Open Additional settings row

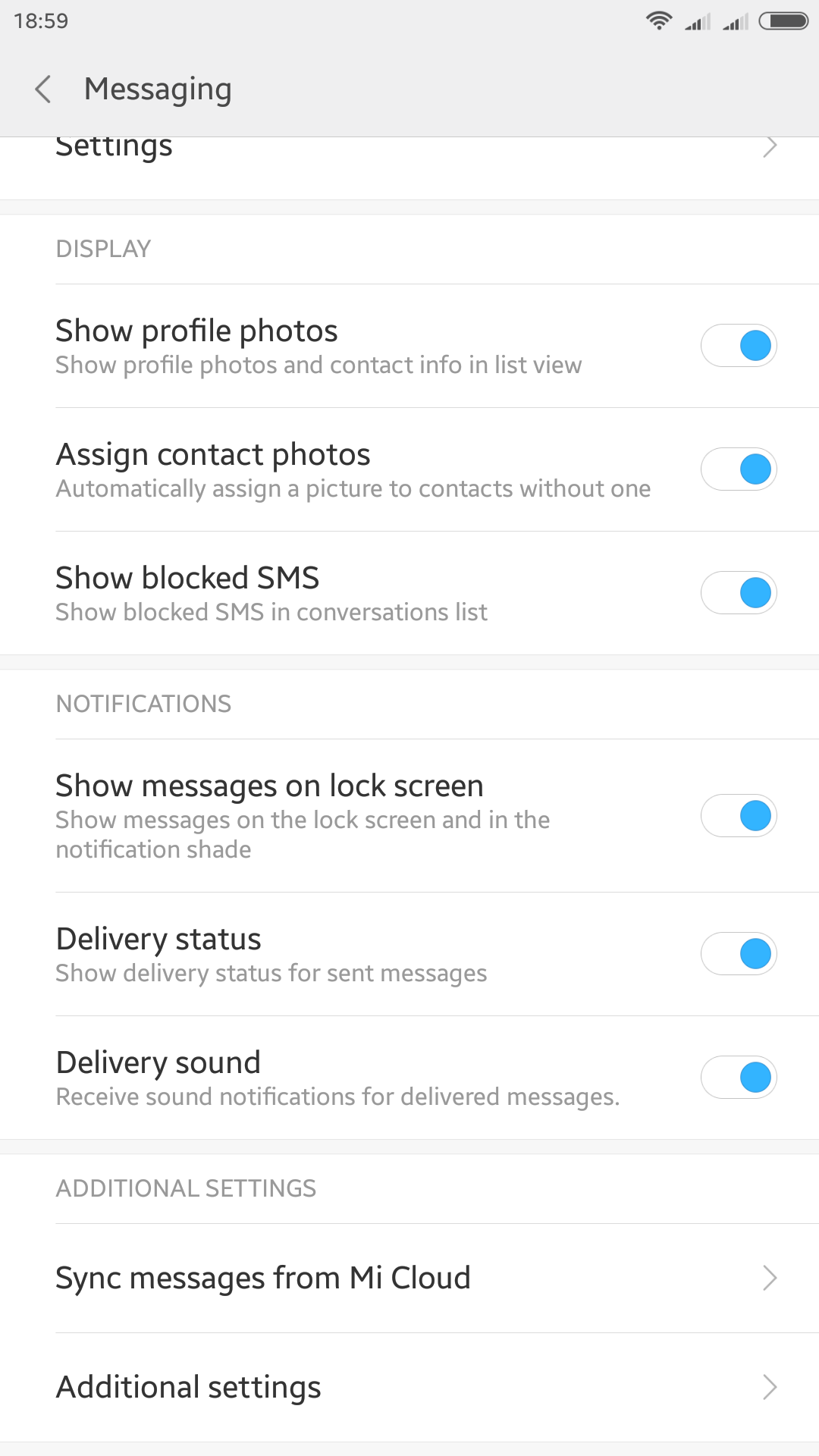pyautogui.click(x=409, y=1388)
